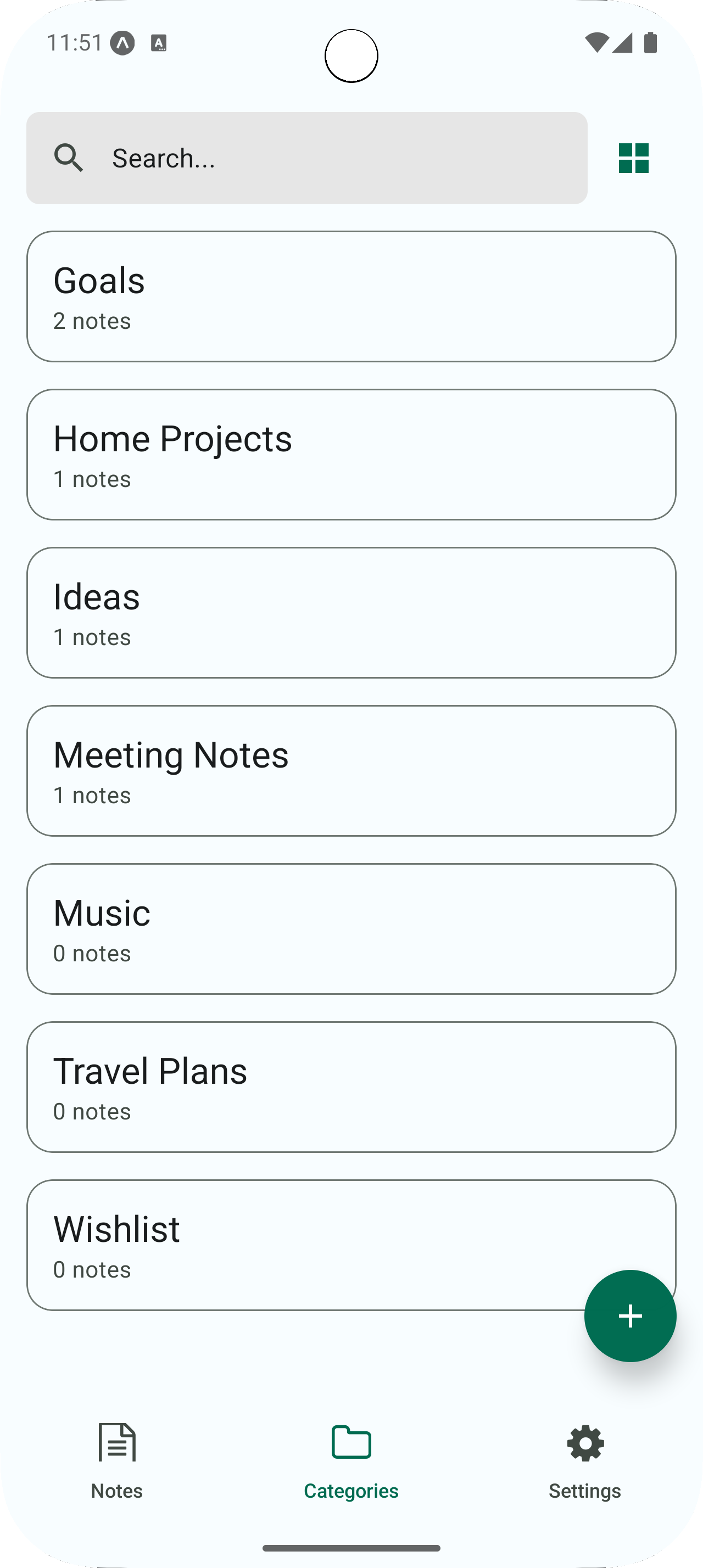Tap the floating plus button to add a category
Image resolution: width=703 pixels, height=1568 pixels.
(630, 1315)
